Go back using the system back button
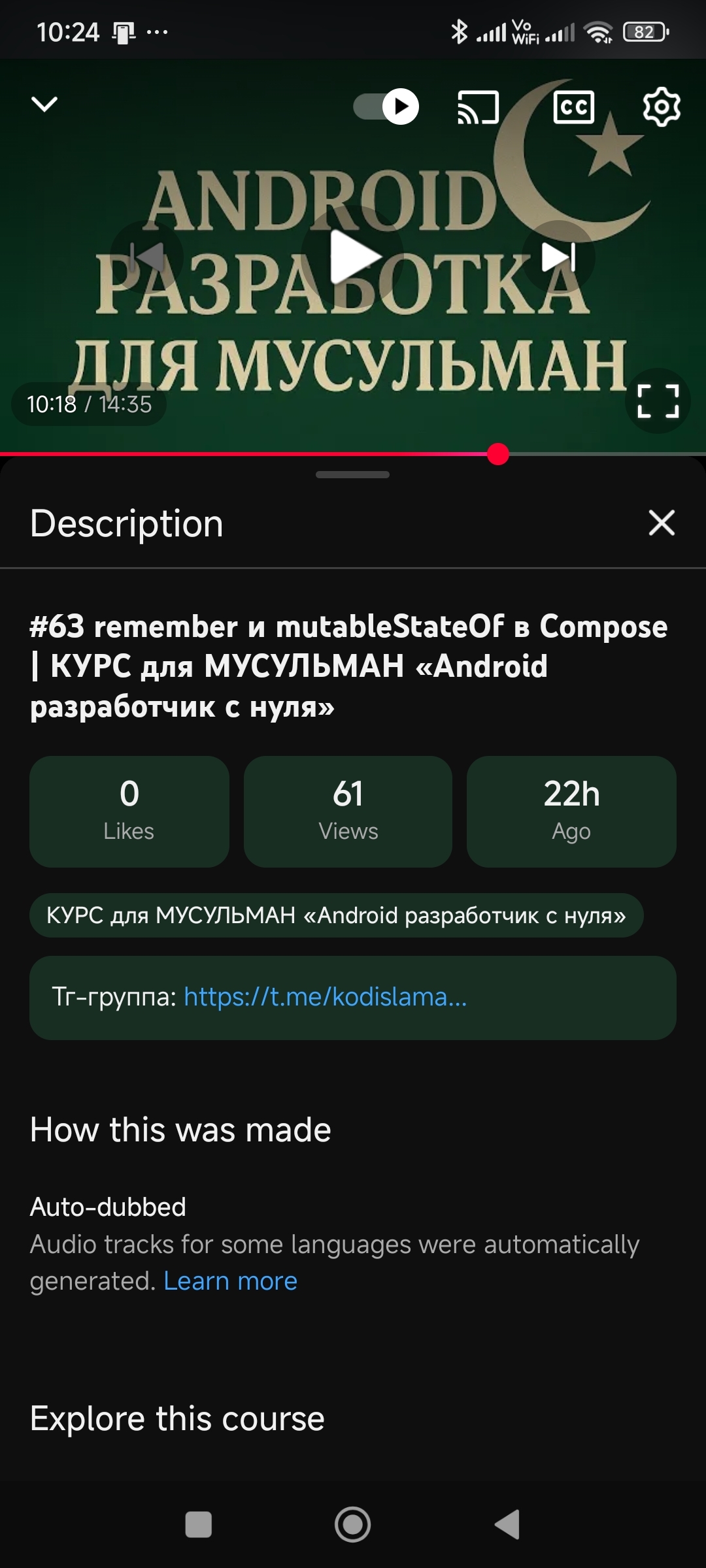This screenshot has width=706, height=1568. [507, 1524]
